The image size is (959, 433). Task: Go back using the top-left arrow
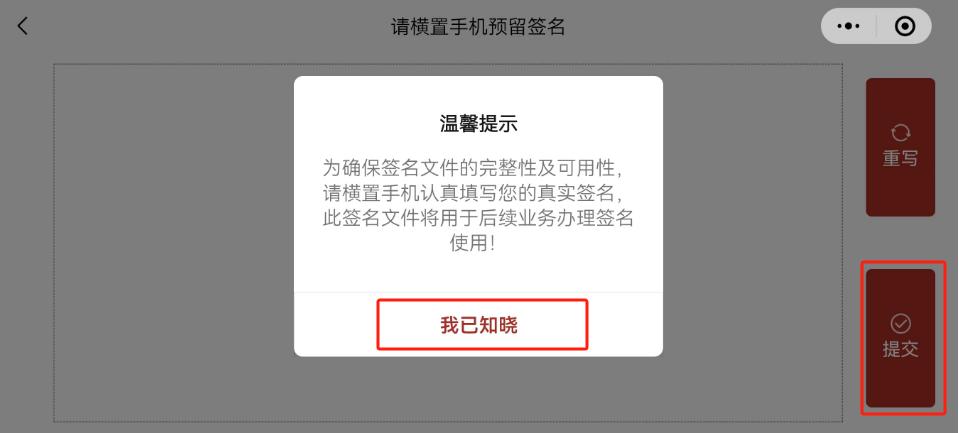click(x=23, y=27)
